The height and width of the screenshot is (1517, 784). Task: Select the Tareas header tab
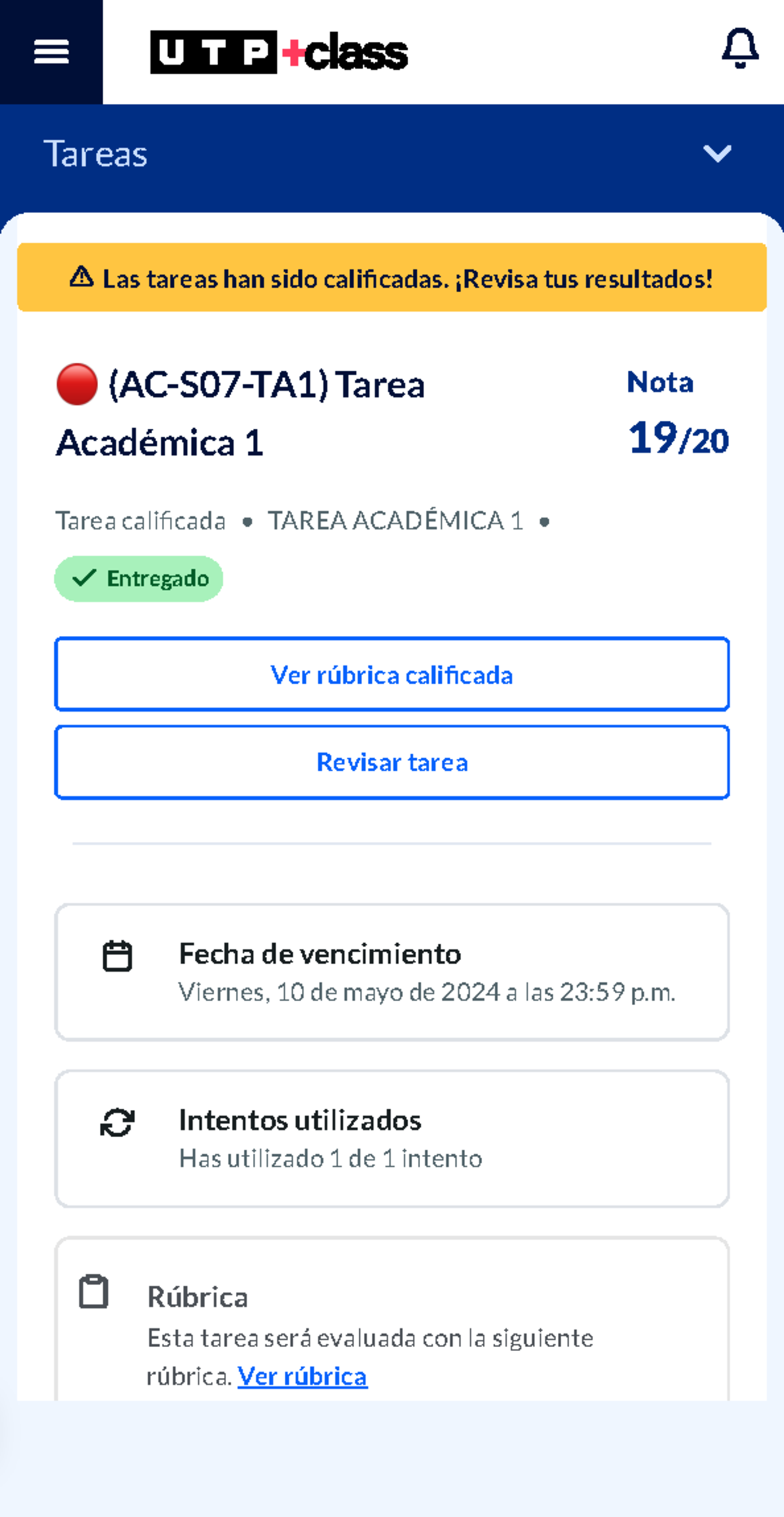point(98,154)
